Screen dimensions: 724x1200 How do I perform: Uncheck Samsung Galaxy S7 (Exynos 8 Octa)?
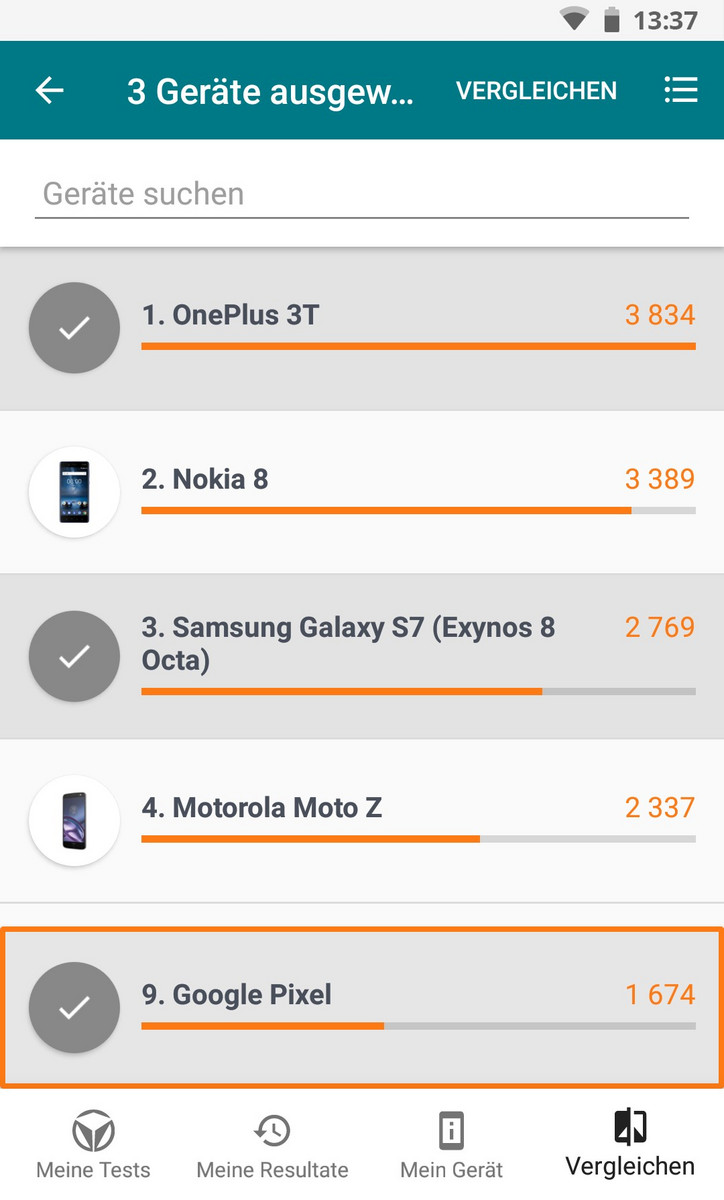click(x=74, y=656)
